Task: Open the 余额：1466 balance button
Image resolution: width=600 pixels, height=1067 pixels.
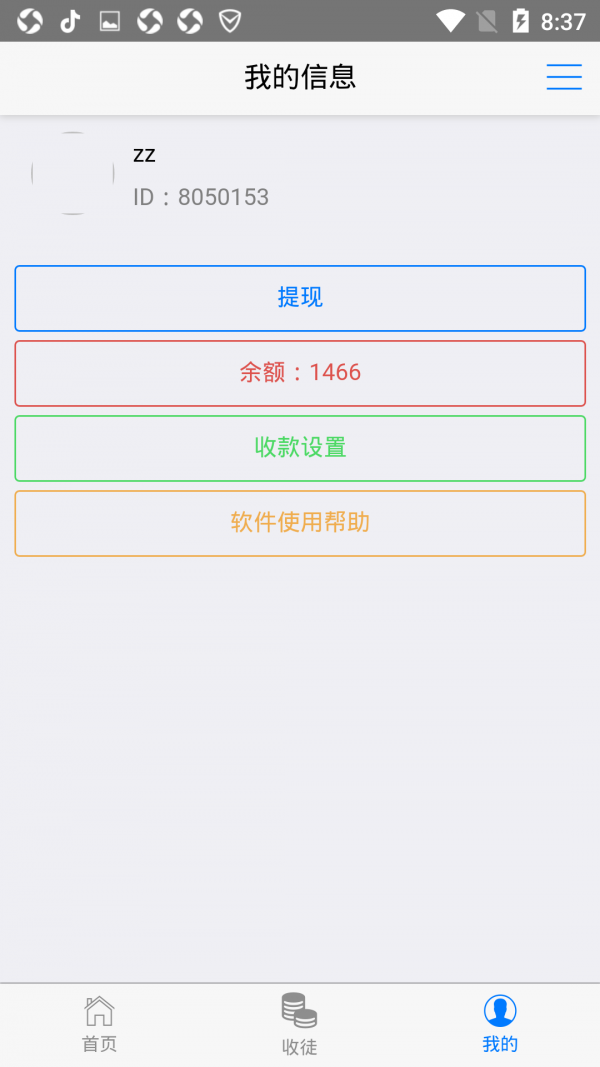Action: click(300, 373)
